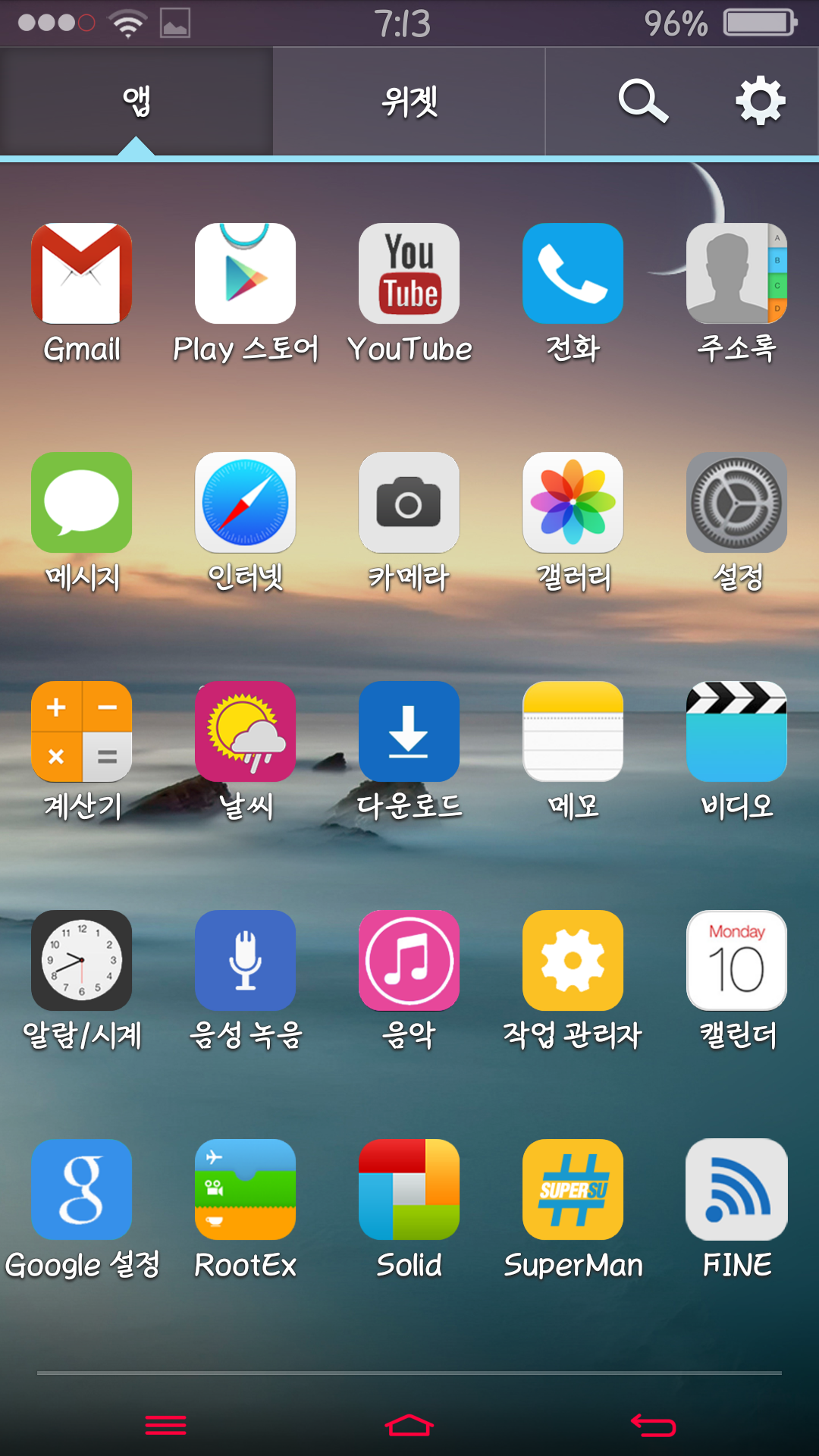Image resolution: width=819 pixels, height=1456 pixels.
Task: Launch the 음악 music app
Action: click(409, 961)
